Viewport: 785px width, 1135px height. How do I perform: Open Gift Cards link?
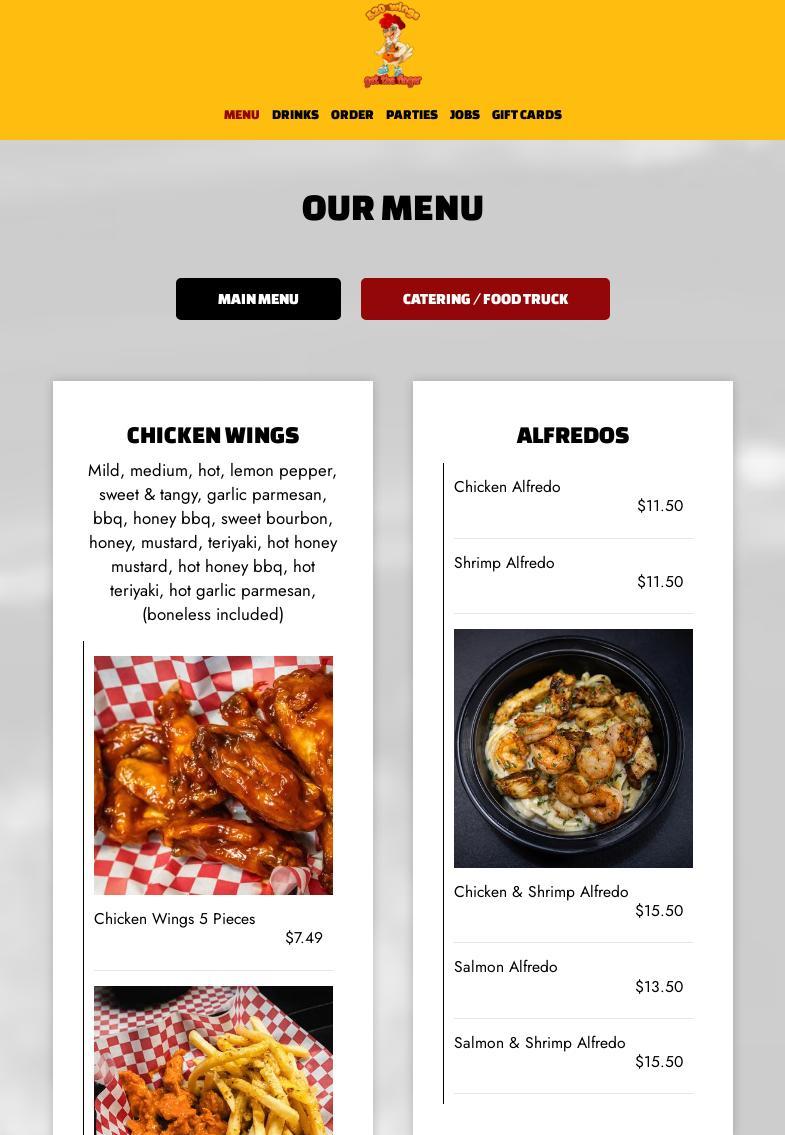pyautogui.click(x=527, y=115)
